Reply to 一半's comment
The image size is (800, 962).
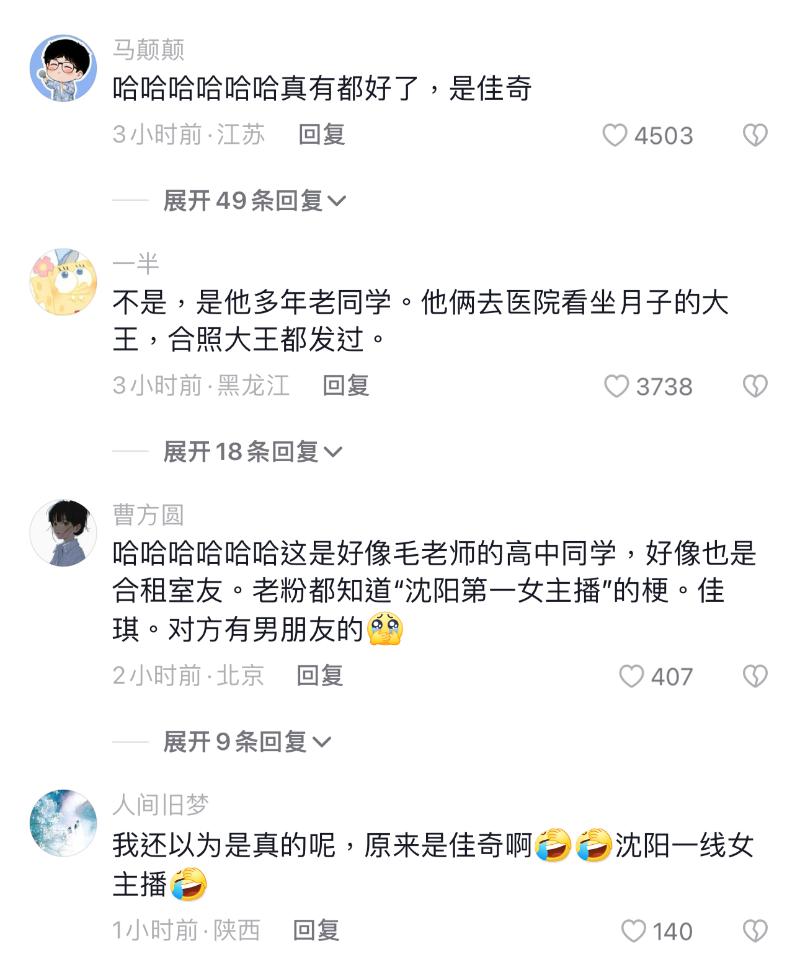(x=346, y=385)
